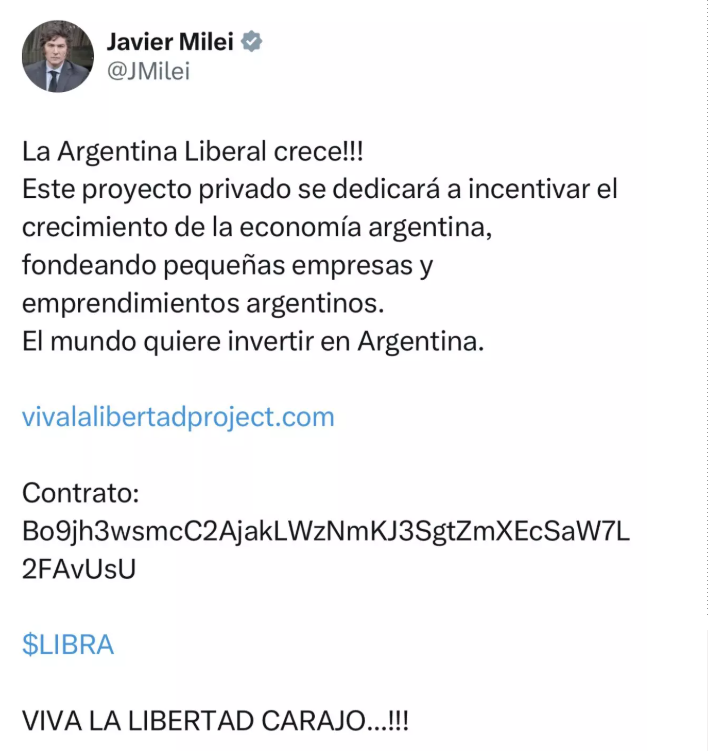Open the $LIBRA cashtag

pos(68,644)
